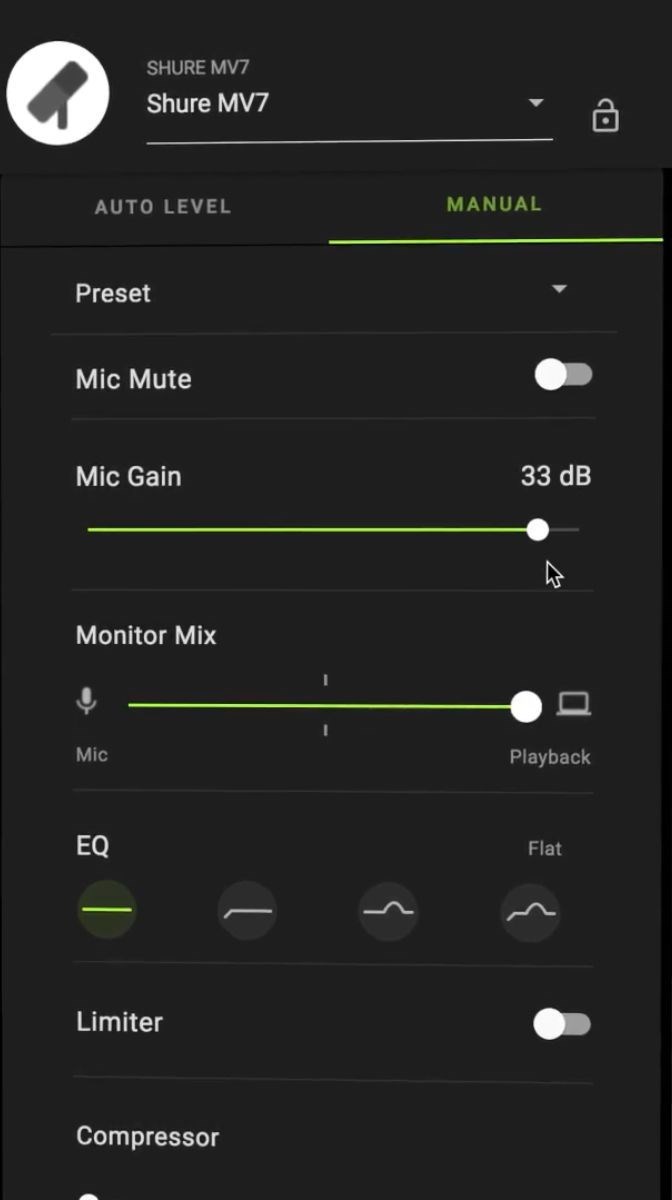Select the Manual tab
Image resolution: width=672 pixels, height=1200 pixels.
(x=494, y=205)
